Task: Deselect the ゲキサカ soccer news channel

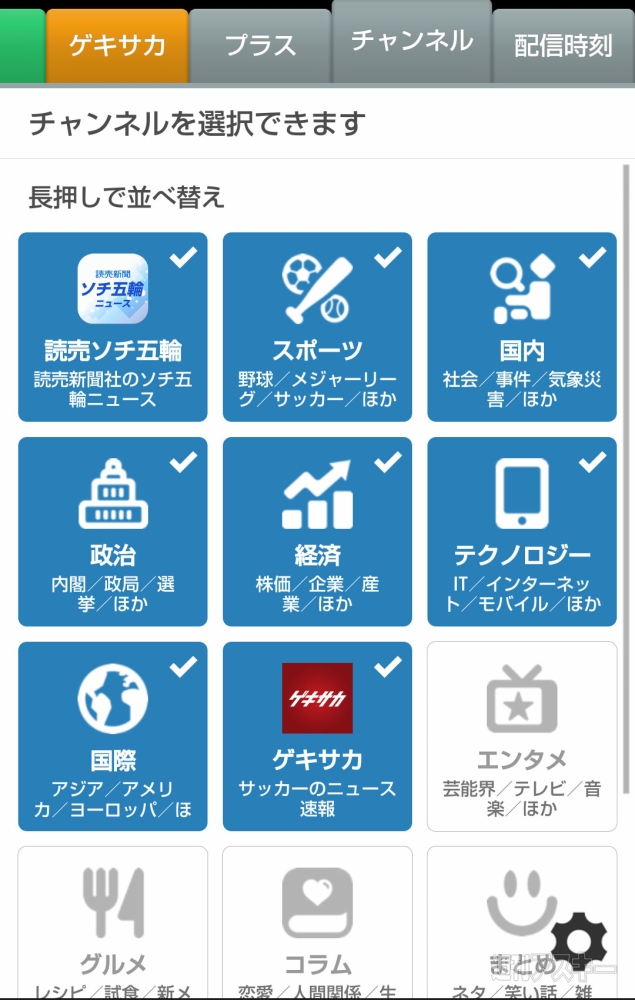Action: 317,737
